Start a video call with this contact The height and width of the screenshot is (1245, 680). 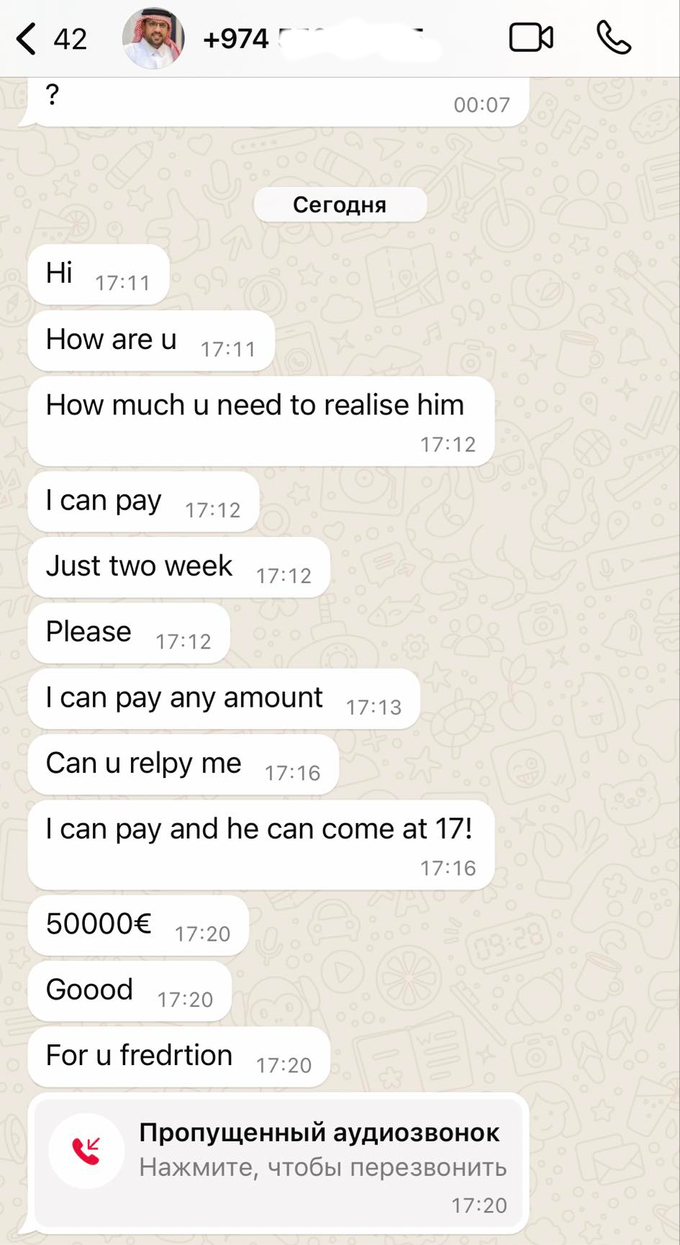point(531,38)
